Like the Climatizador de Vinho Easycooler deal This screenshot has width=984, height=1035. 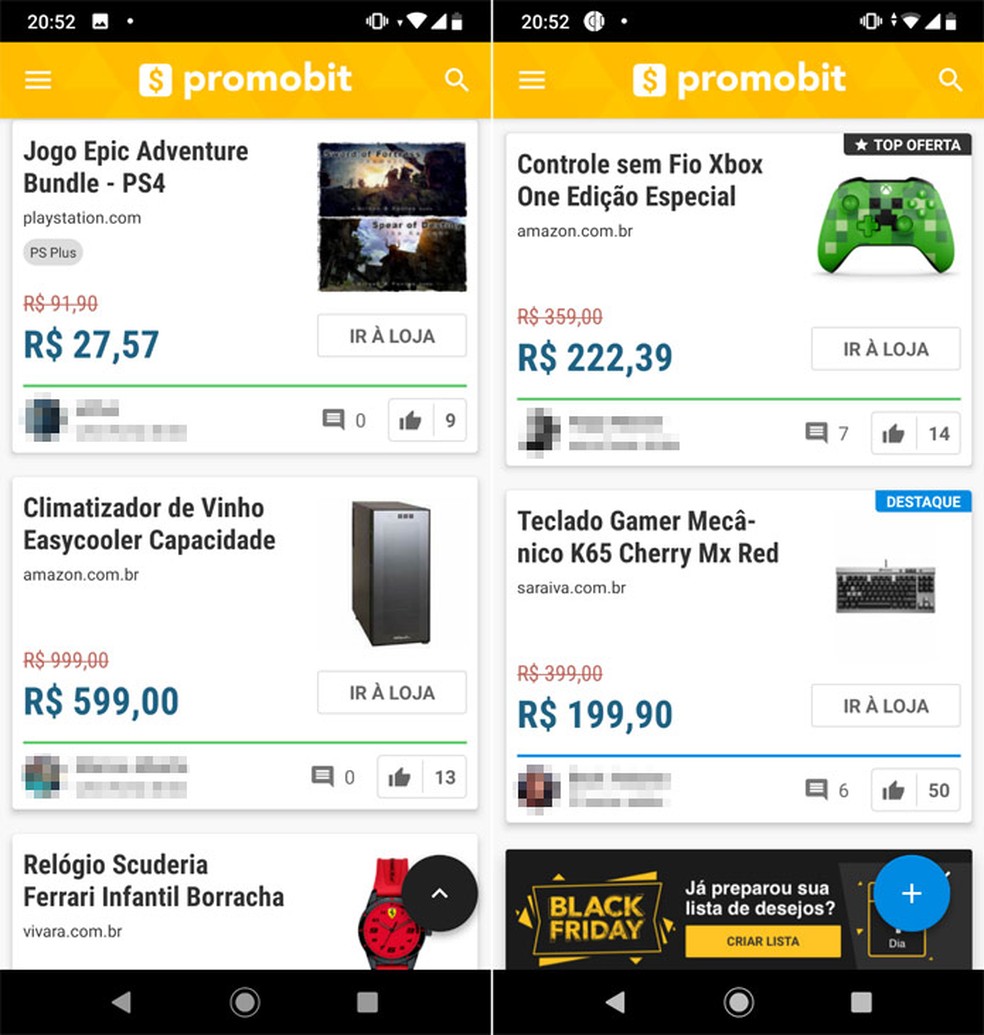tap(400, 777)
